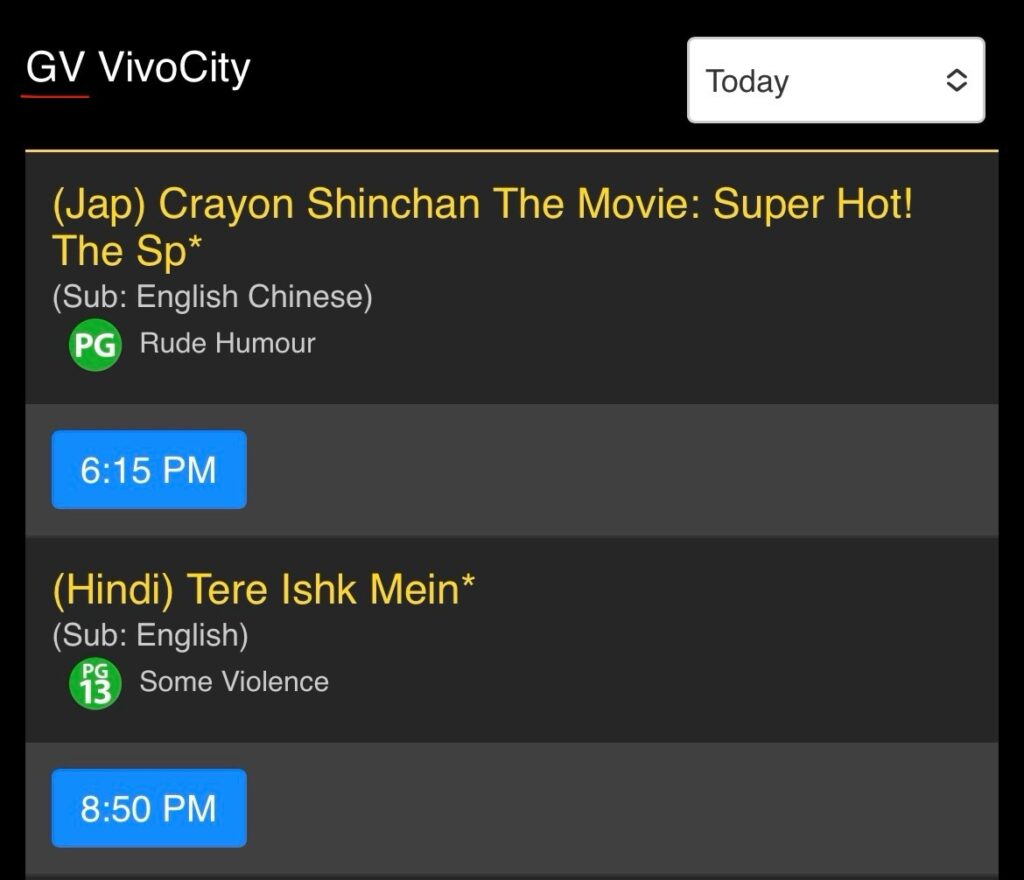Open the Today date dropdown
1024x880 pixels.
click(x=835, y=81)
